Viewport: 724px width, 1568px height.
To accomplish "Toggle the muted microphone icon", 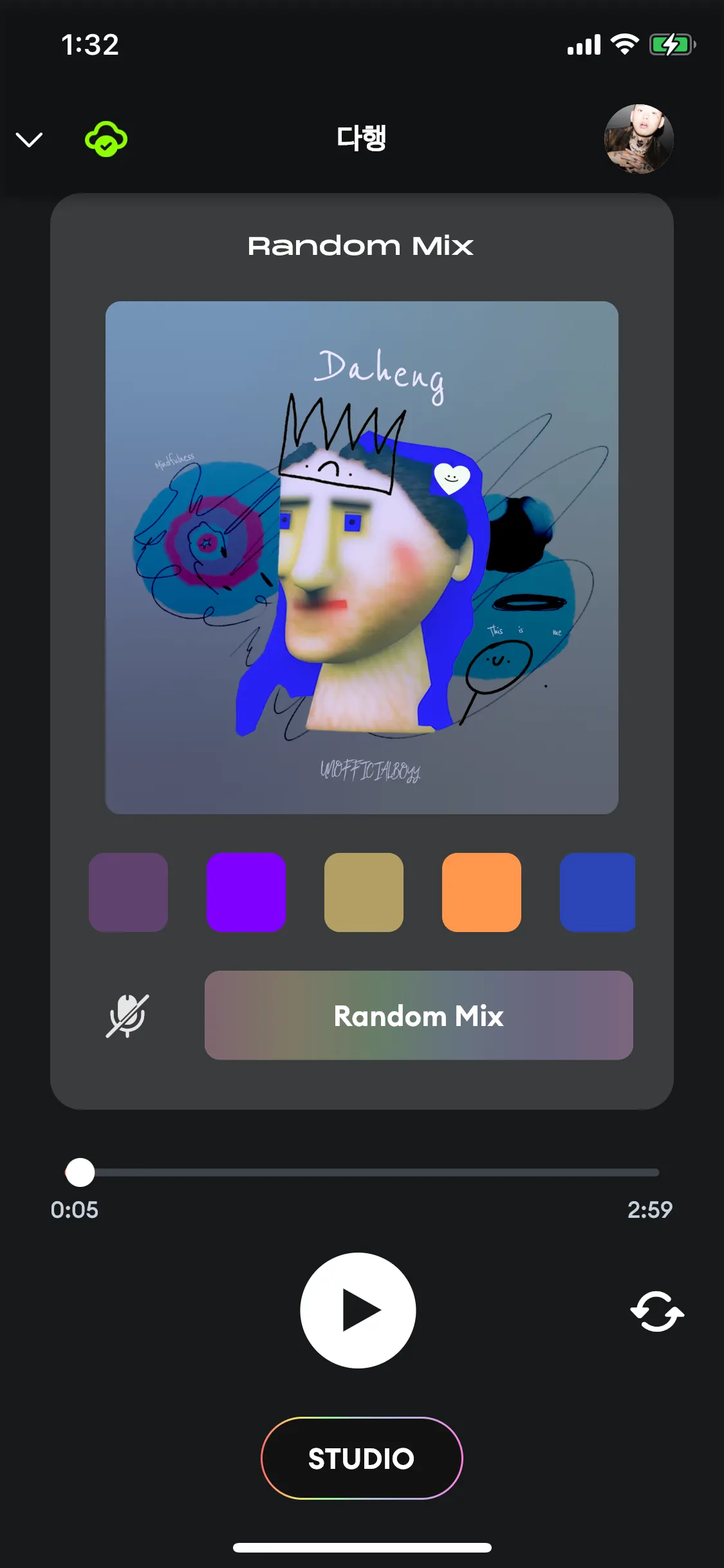I will [127, 1016].
